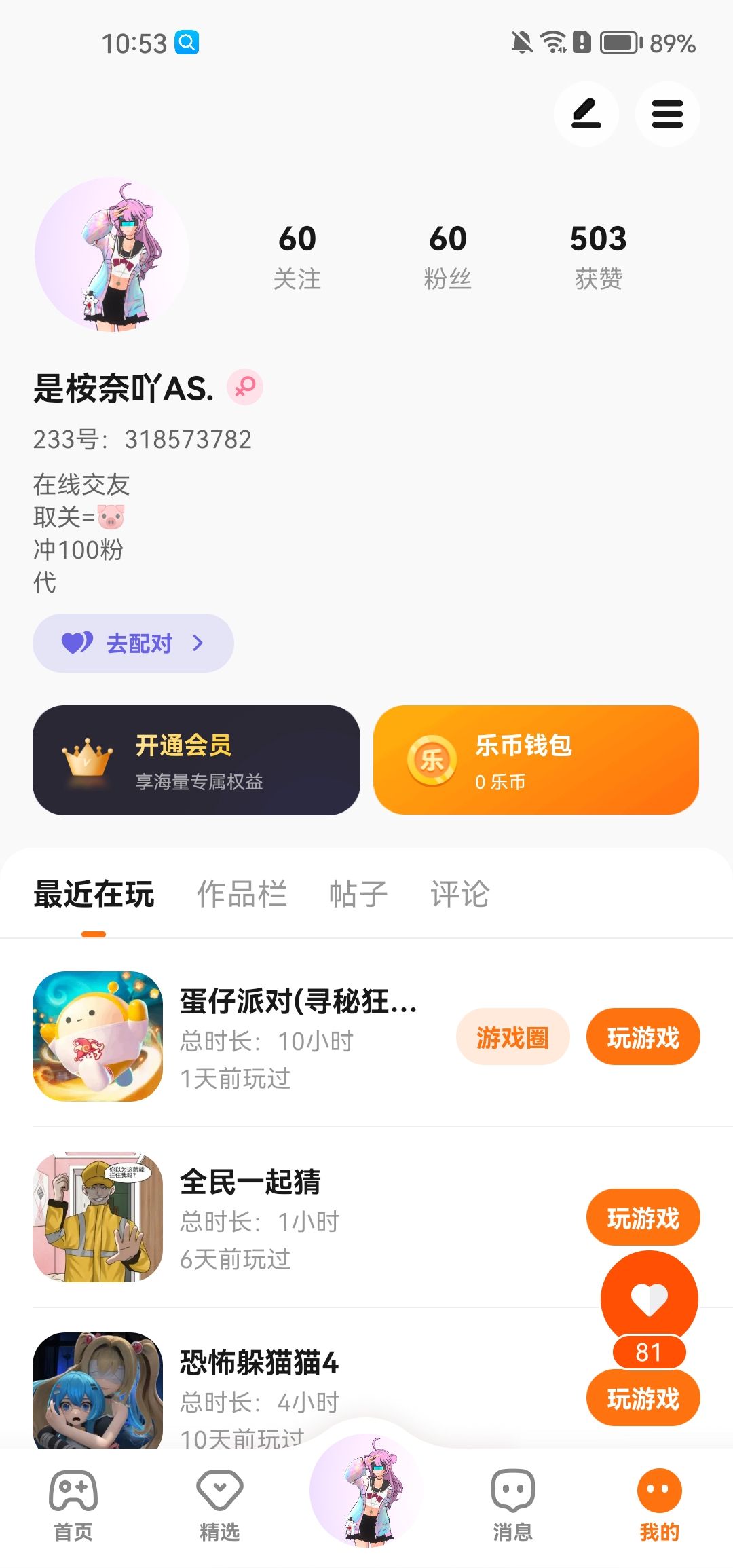Tap the floating heart button
Image resolution: width=733 pixels, height=1568 pixels.
[649, 1299]
